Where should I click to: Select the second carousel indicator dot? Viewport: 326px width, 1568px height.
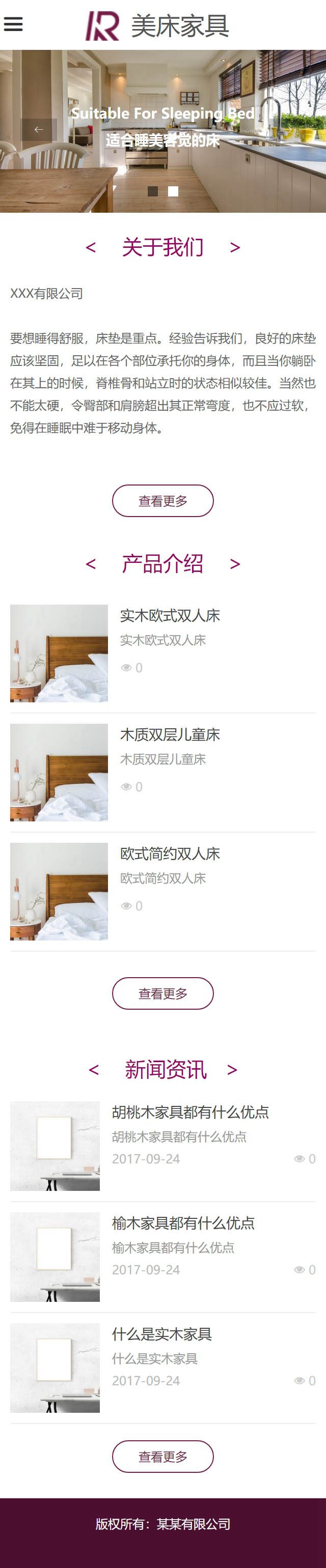coord(173,191)
